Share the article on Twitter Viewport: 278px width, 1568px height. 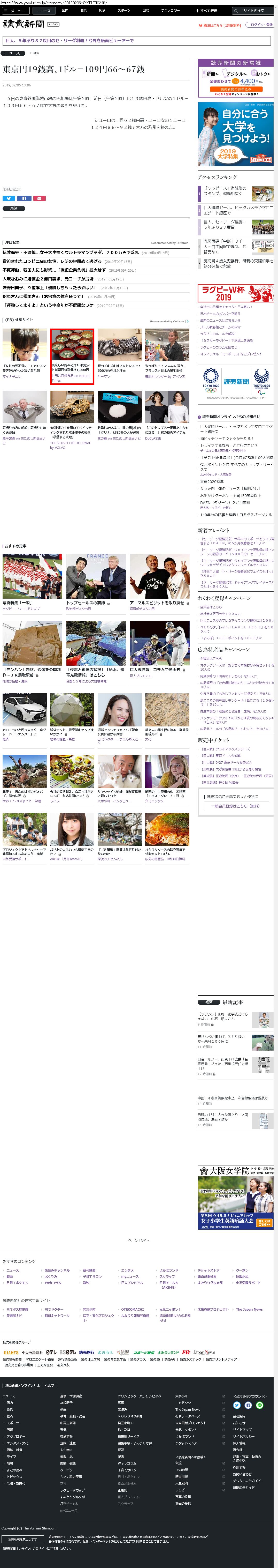coord(9,198)
